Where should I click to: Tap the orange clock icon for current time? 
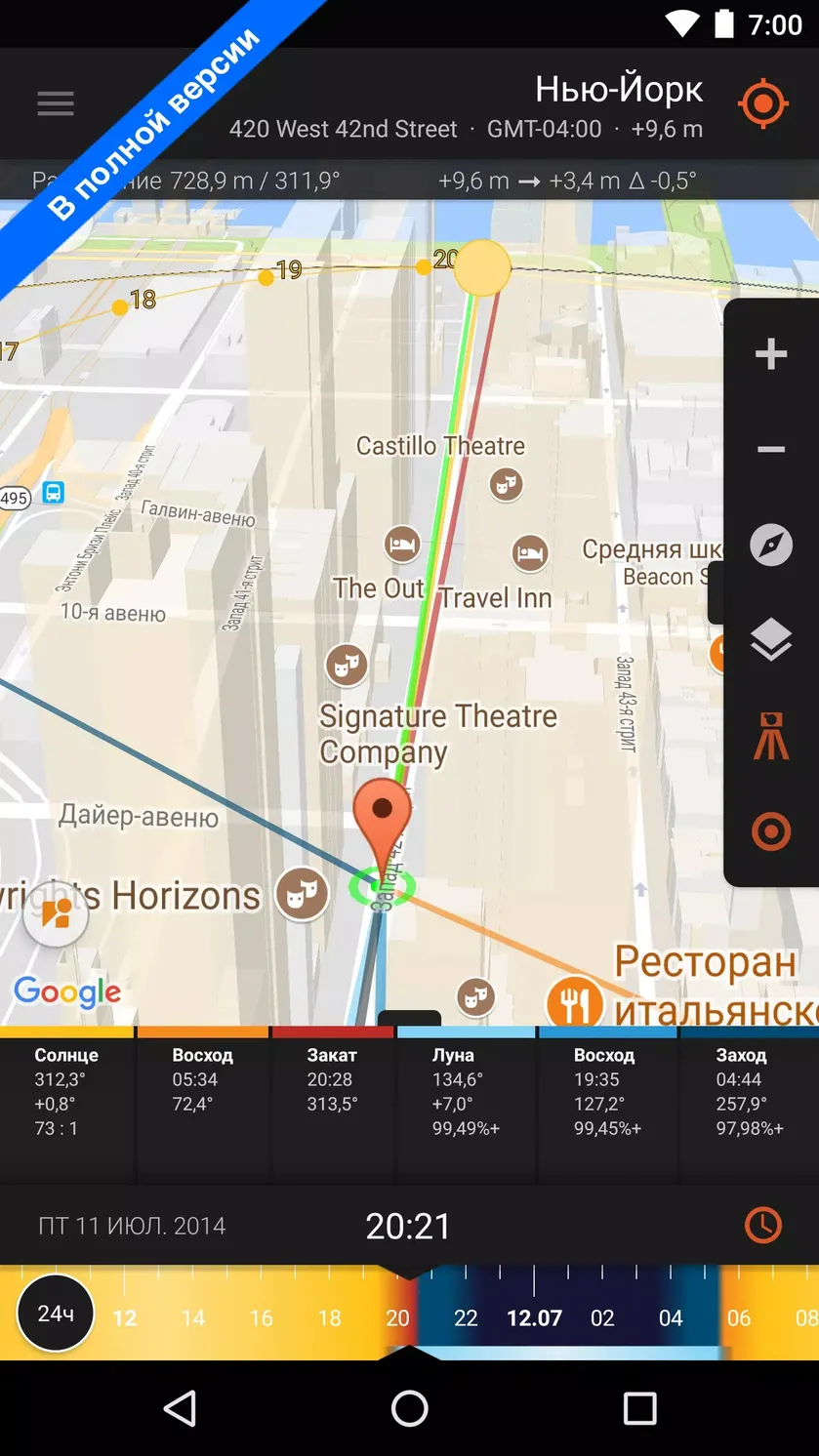coord(762,1225)
